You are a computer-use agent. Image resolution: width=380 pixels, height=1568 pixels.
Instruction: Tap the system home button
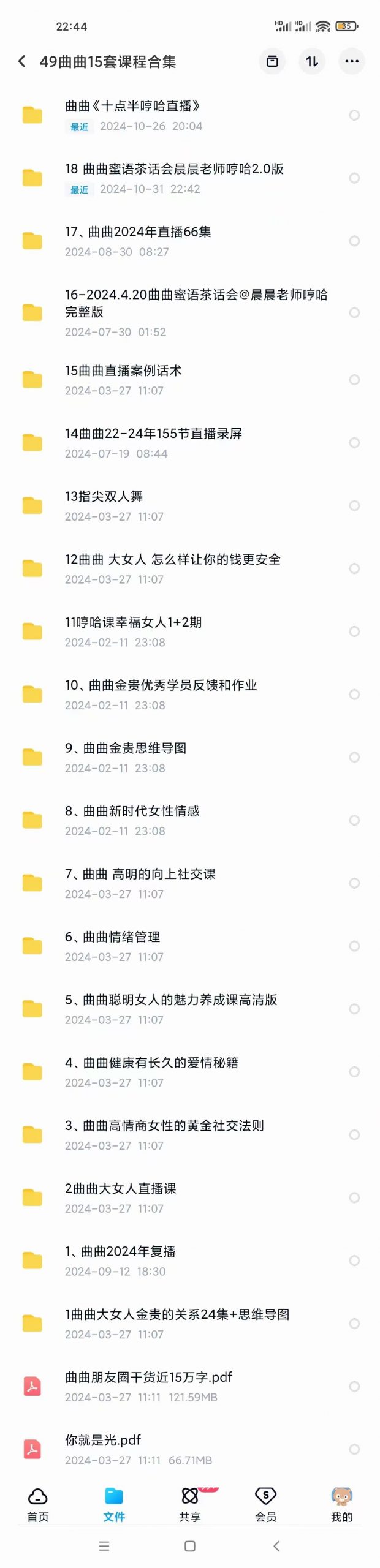click(190, 1547)
